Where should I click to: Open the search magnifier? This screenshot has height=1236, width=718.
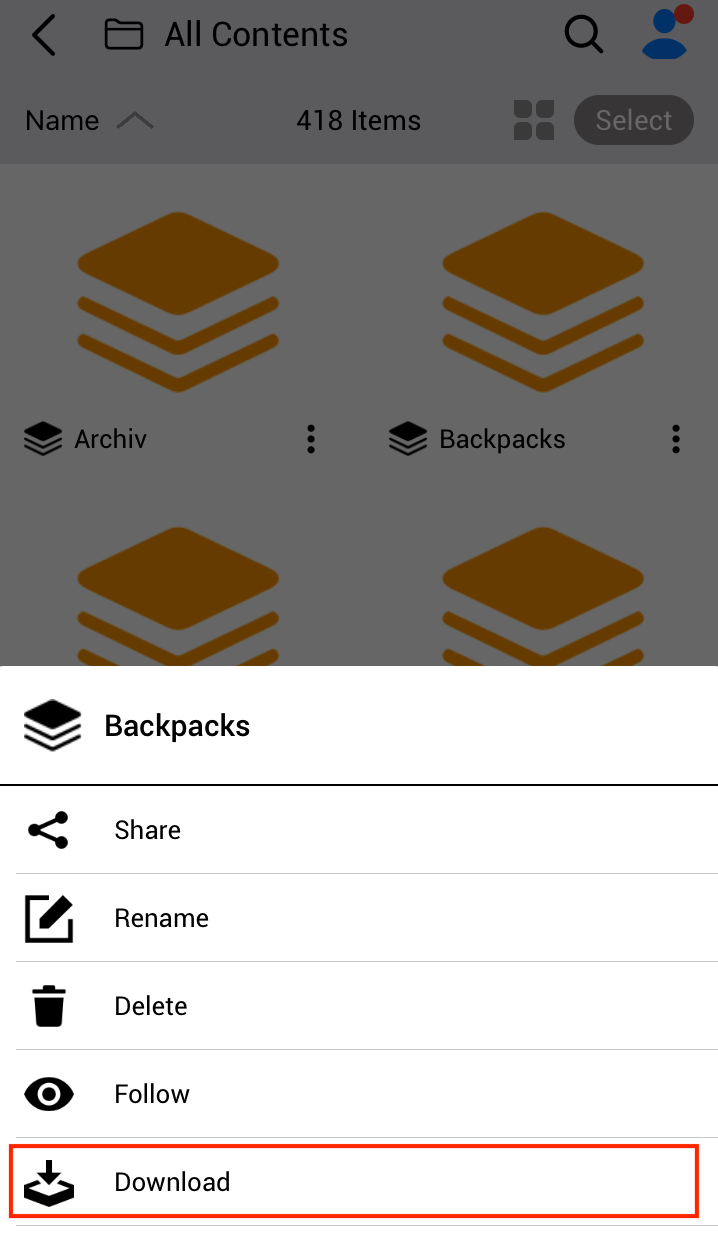(x=584, y=35)
